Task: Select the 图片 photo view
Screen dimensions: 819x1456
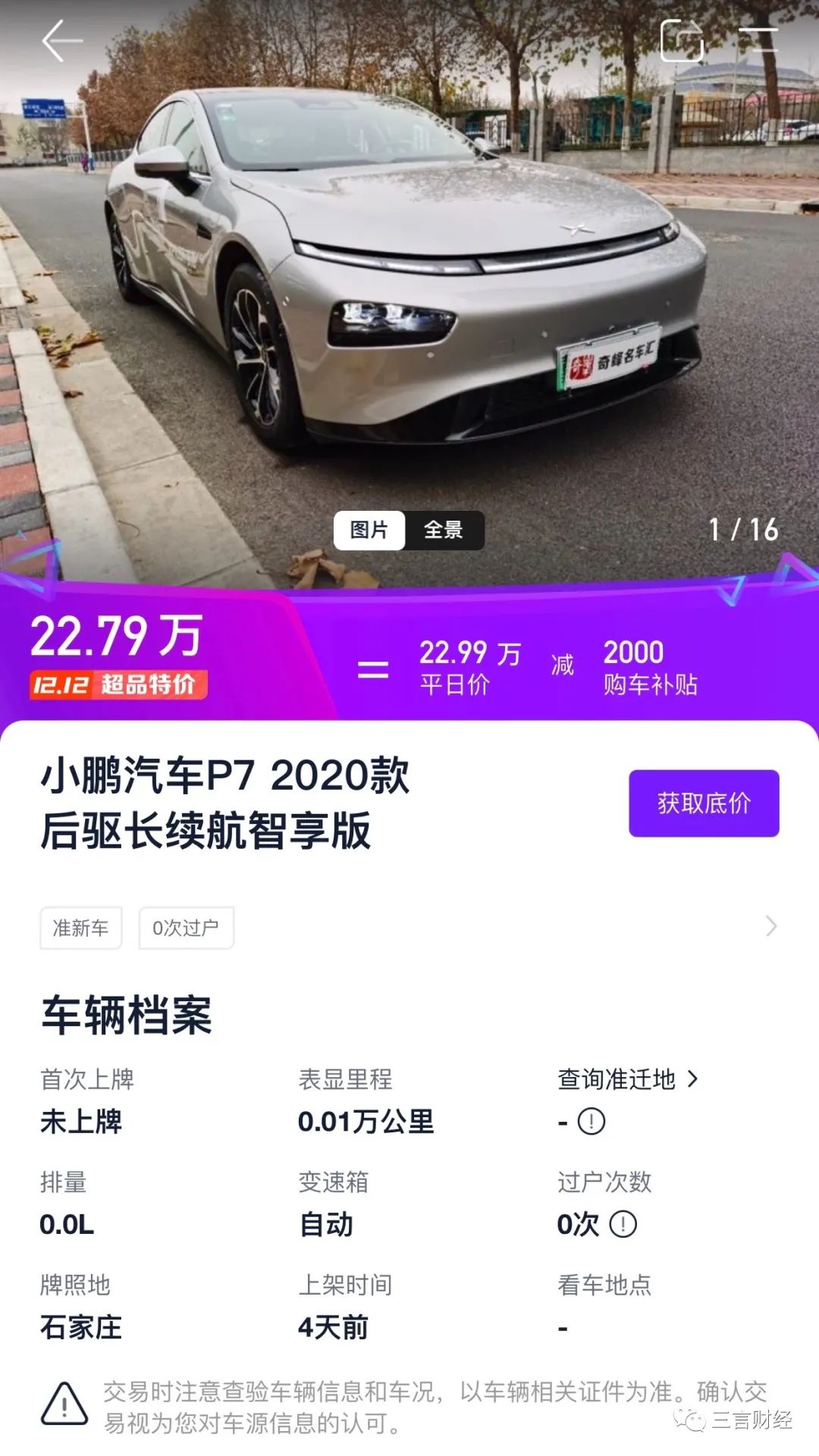Action: pyautogui.click(x=369, y=530)
